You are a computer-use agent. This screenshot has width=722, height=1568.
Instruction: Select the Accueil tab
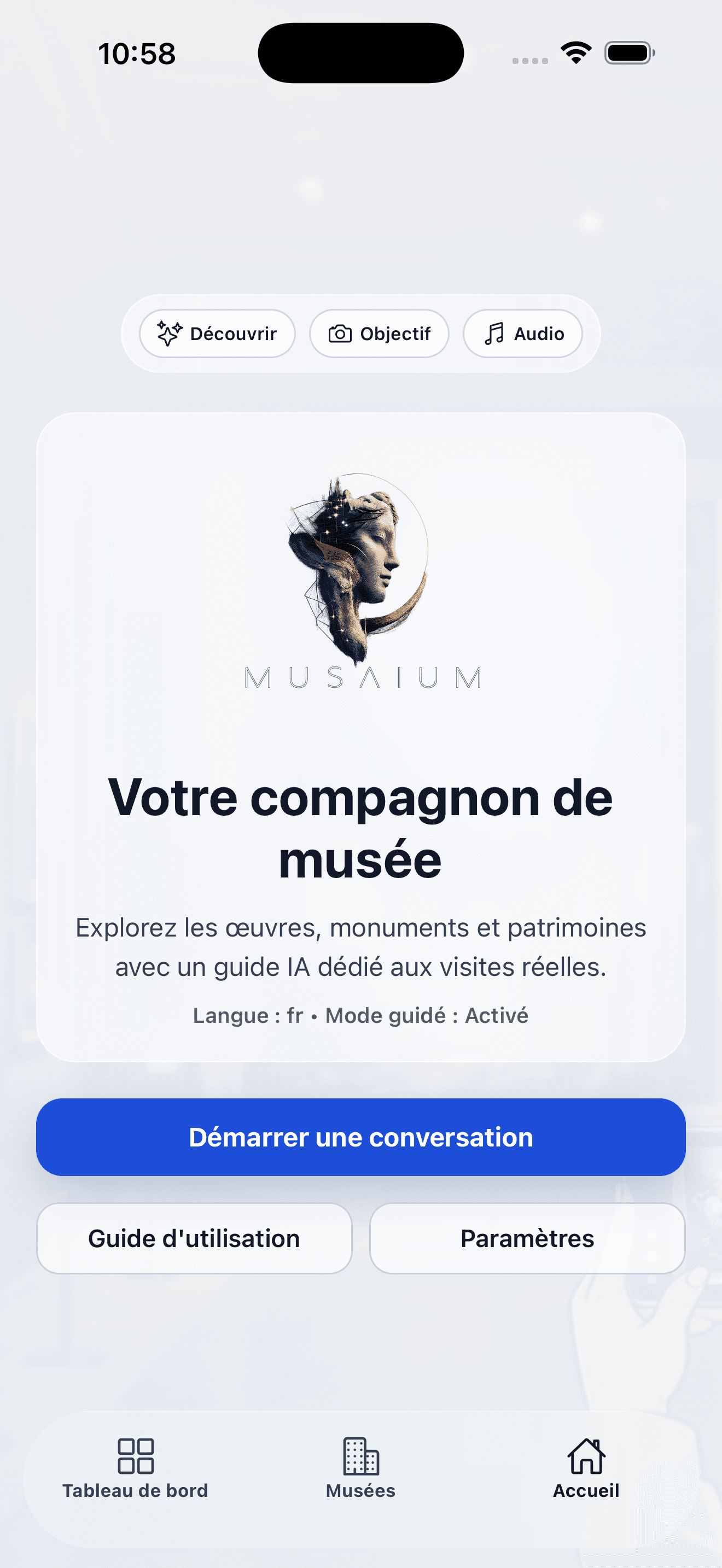pos(586,1468)
